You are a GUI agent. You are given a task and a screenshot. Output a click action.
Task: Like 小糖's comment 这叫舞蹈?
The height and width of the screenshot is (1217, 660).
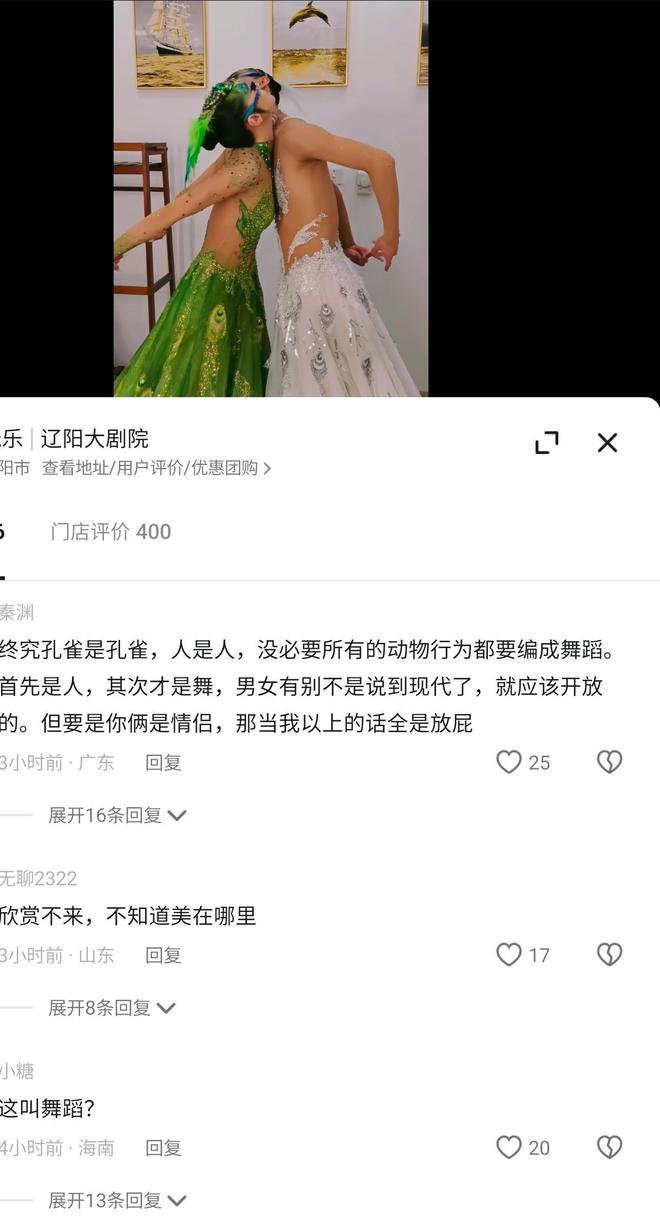tap(510, 1147)
